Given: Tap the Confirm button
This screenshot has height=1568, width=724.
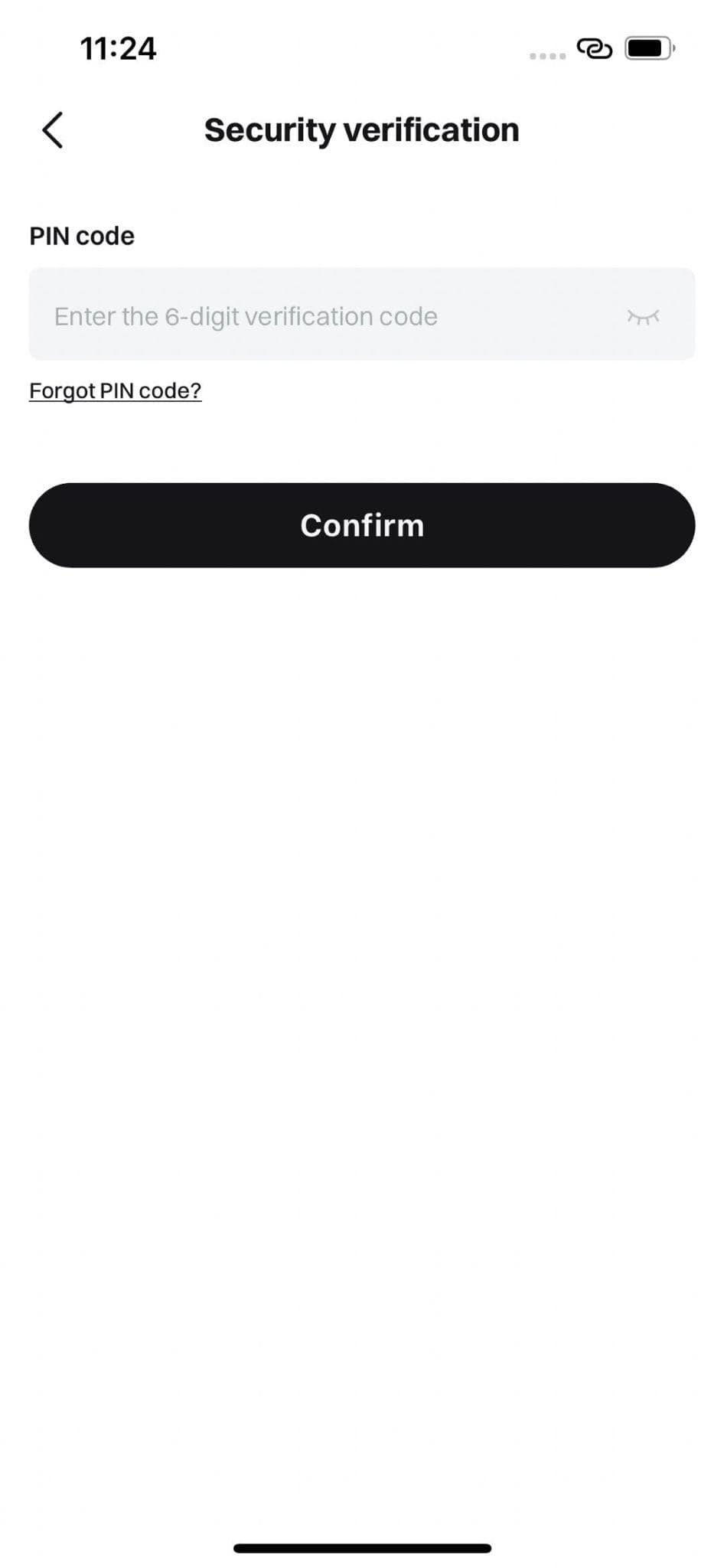Looking at the screenshot, I should click(362, 525).
